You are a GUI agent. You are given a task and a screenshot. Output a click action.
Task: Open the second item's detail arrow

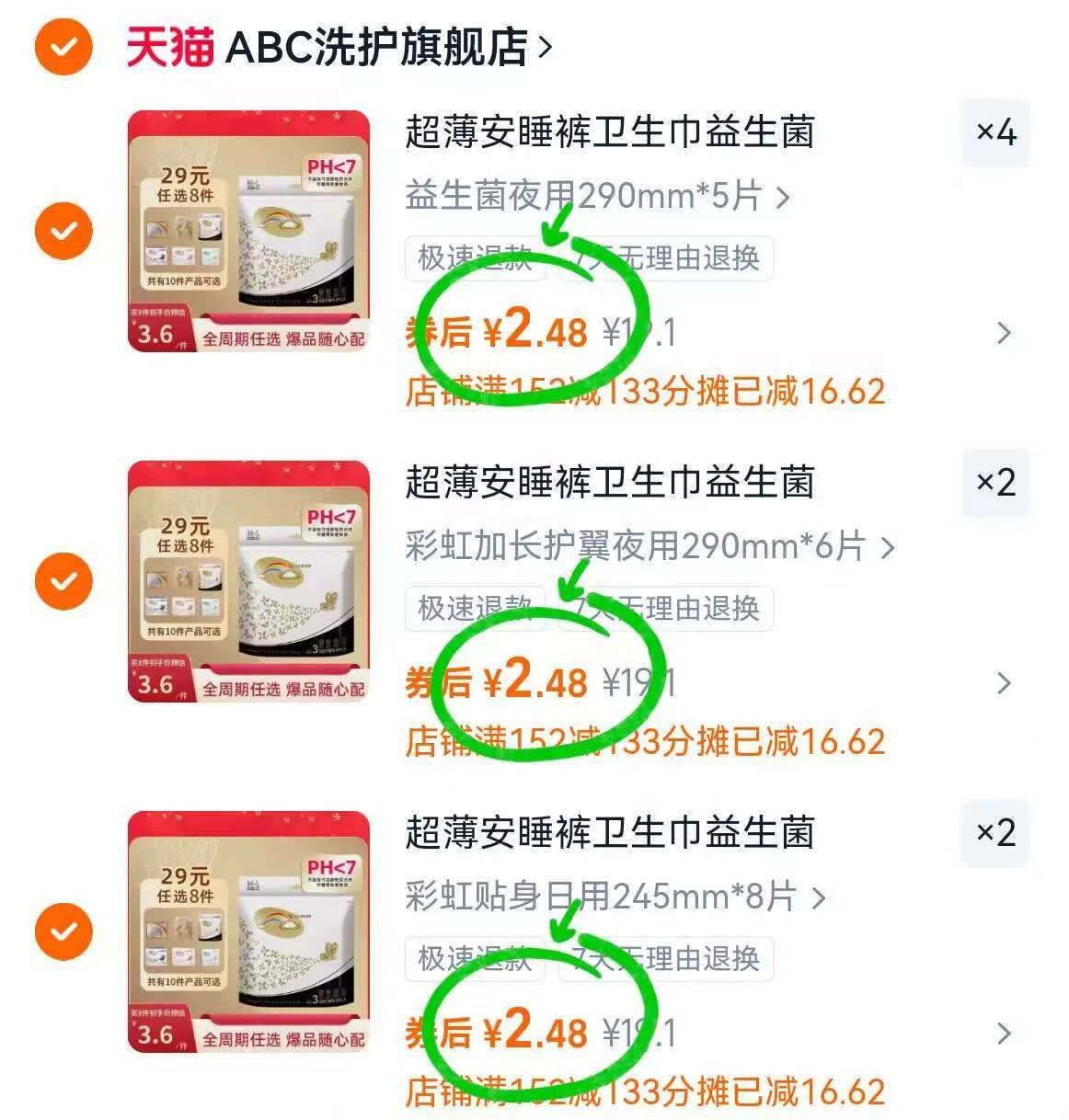tap(1003, 683)
